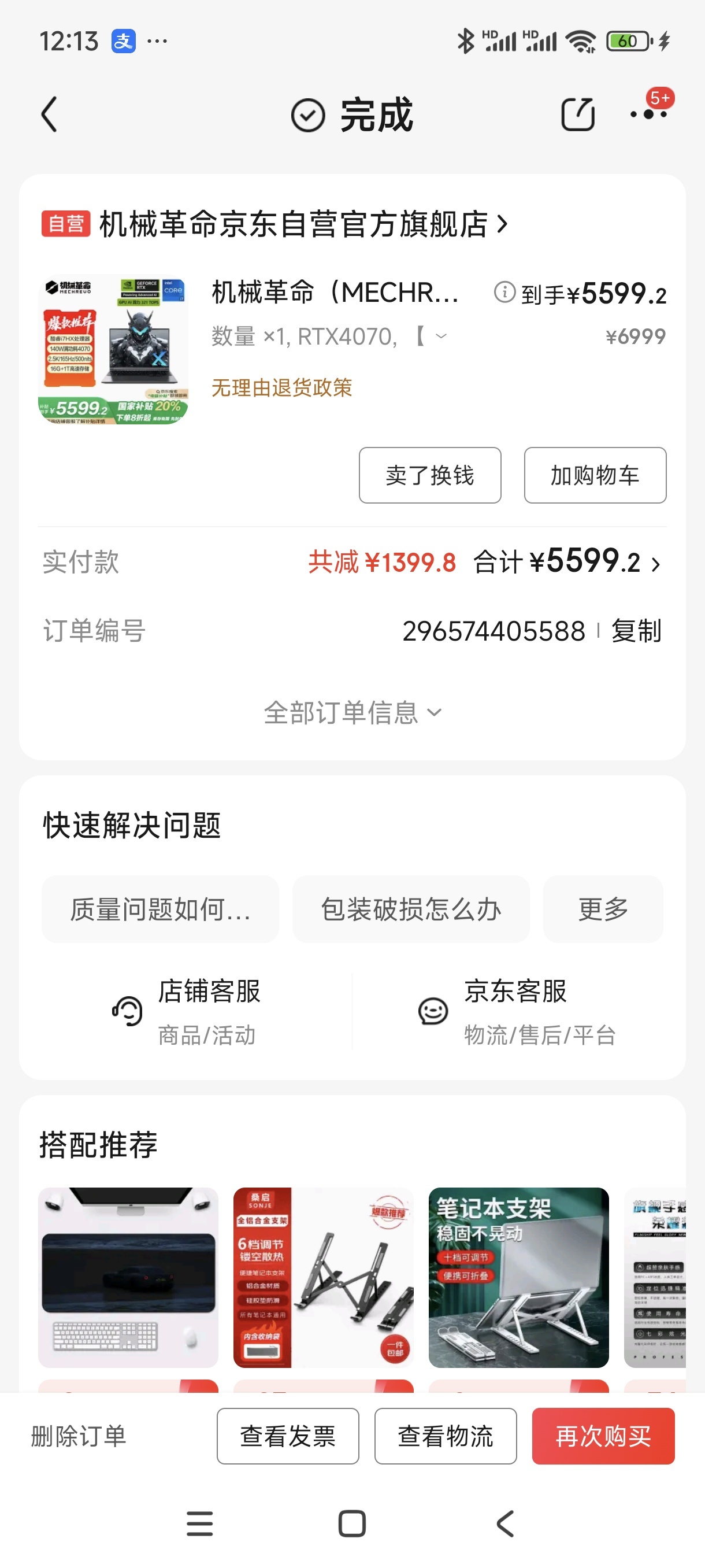Go back using the top-left arrow
Viewport: 705px width, 1568px height.
tap(50, 114)
